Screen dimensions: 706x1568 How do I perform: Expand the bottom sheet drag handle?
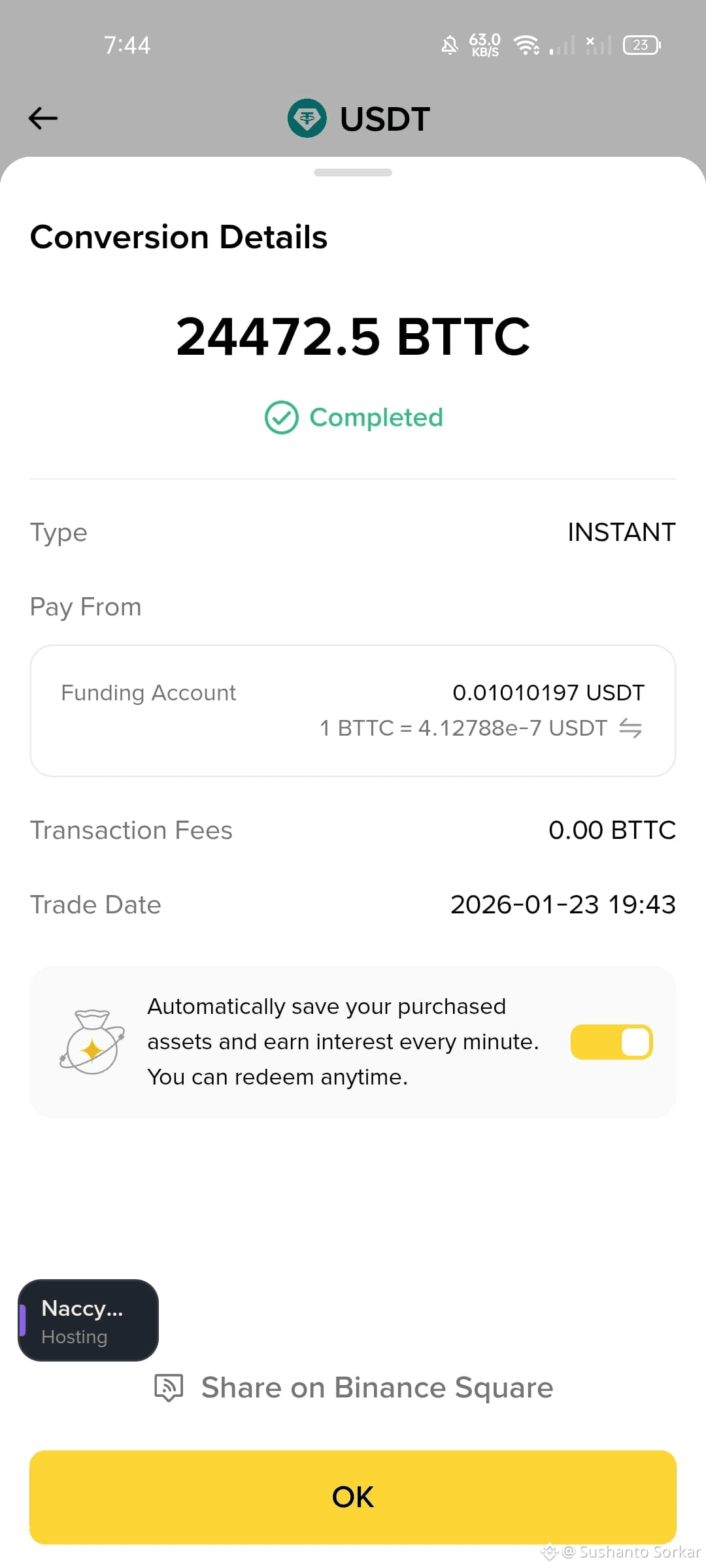tap(352, 172)
